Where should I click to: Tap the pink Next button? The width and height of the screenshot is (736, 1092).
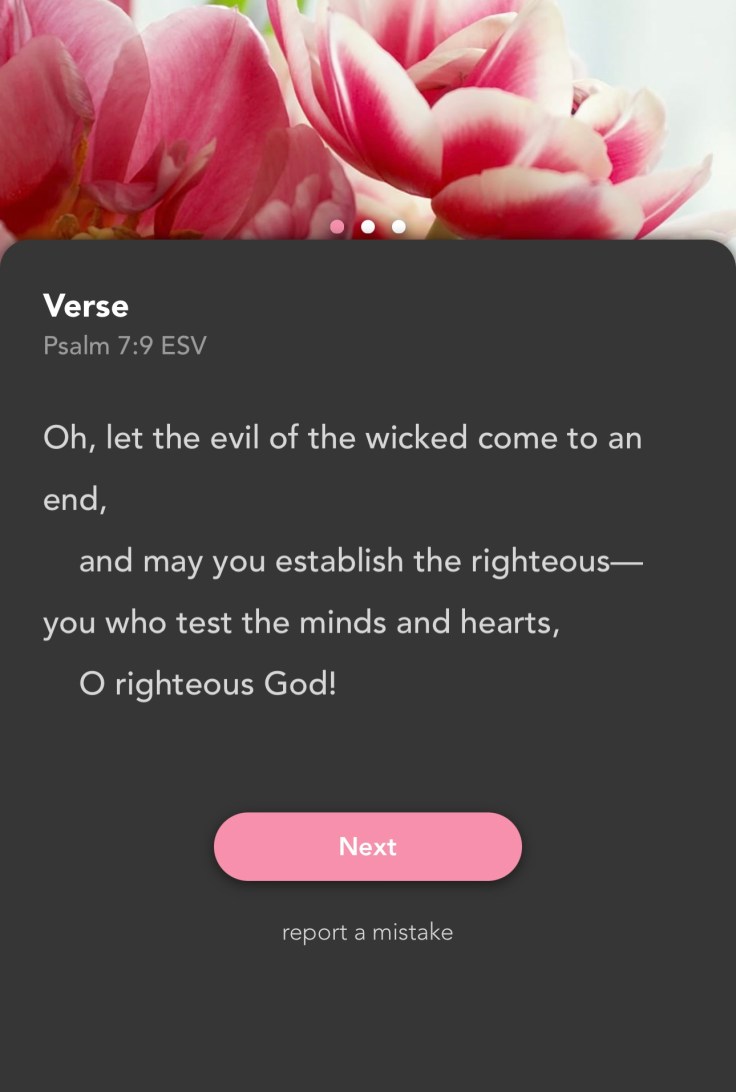367,846
